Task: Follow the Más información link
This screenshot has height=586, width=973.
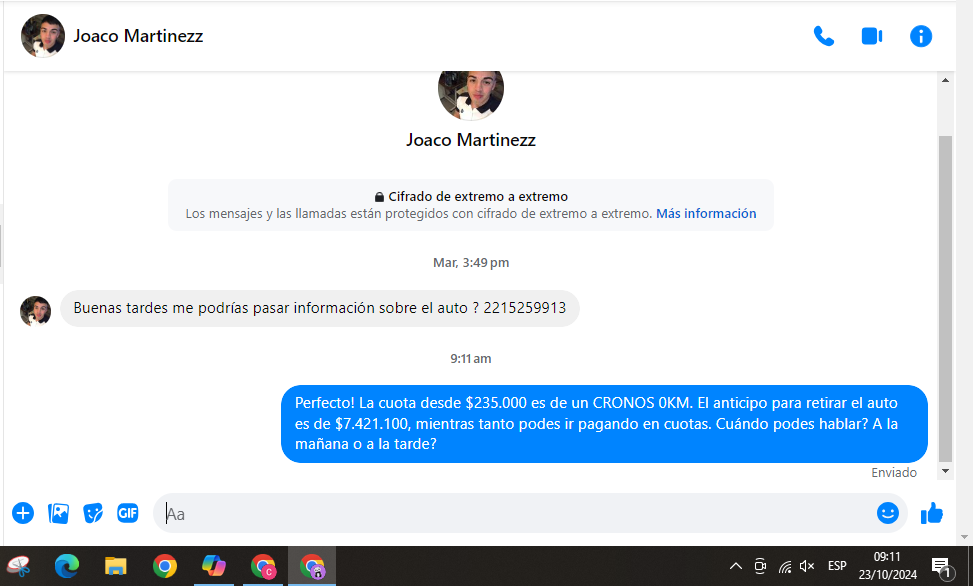Action: tap(706, 213)
